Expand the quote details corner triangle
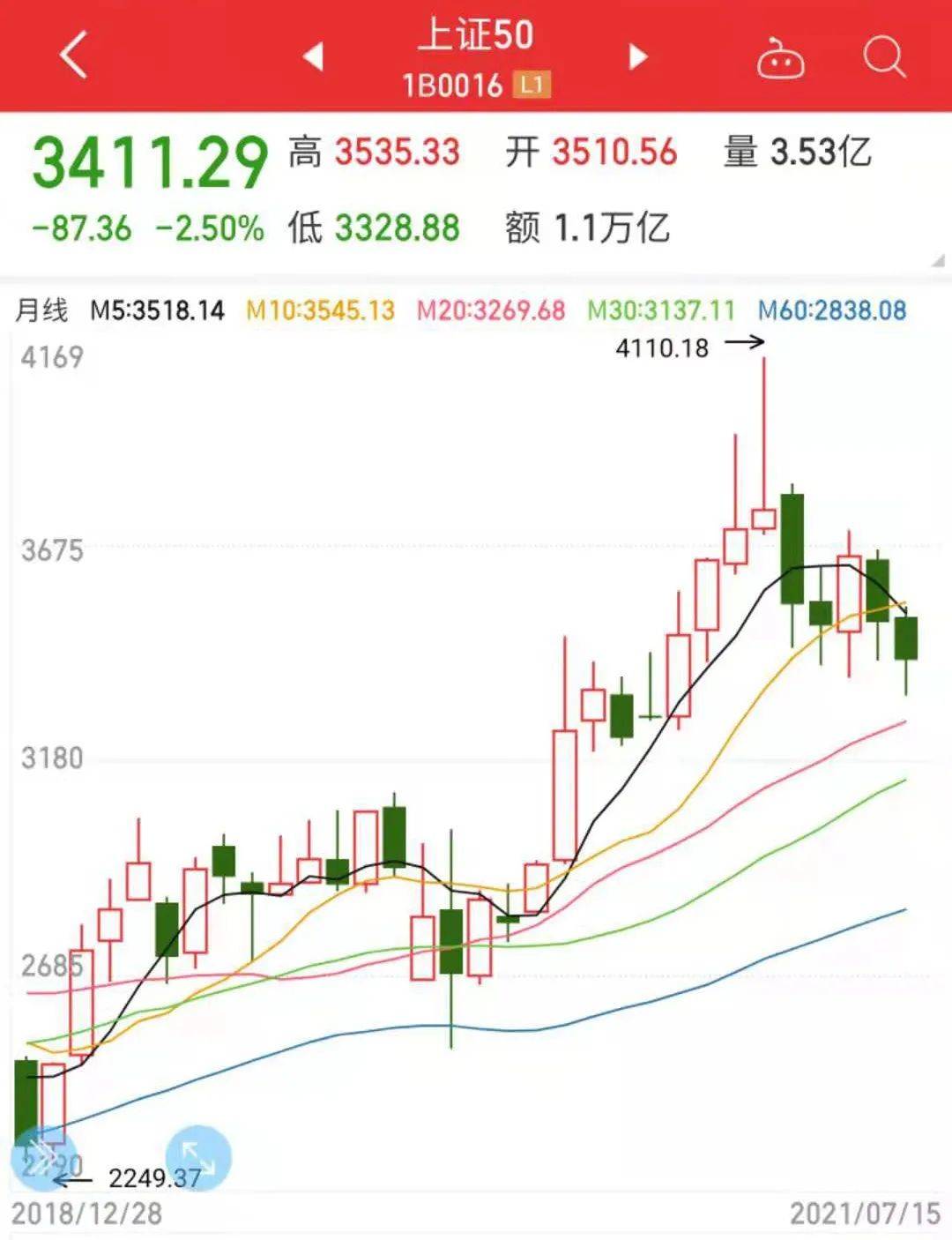 tap(937, 262)
